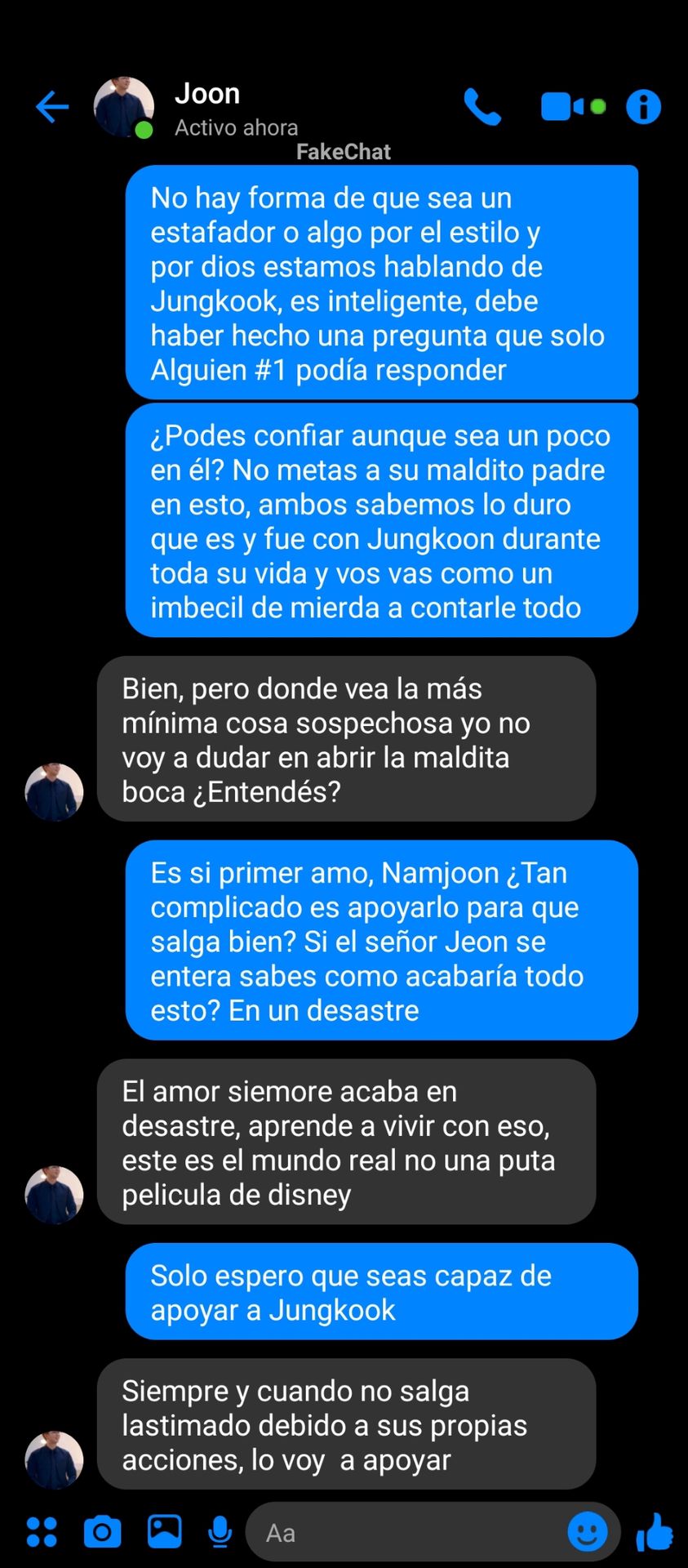Open the camera to take a photo

click(x=103, y=1532)
